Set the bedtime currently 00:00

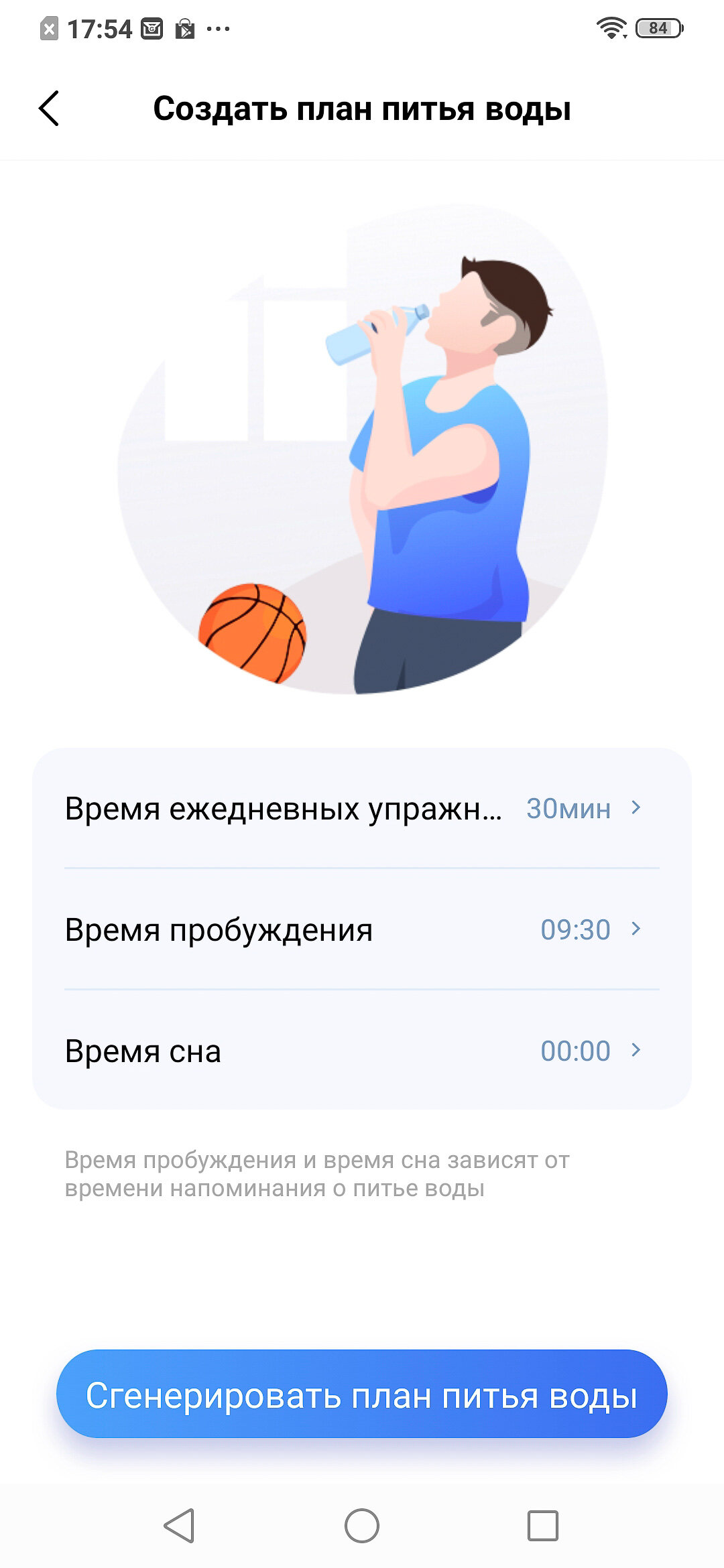click(x=362, y=1050)
